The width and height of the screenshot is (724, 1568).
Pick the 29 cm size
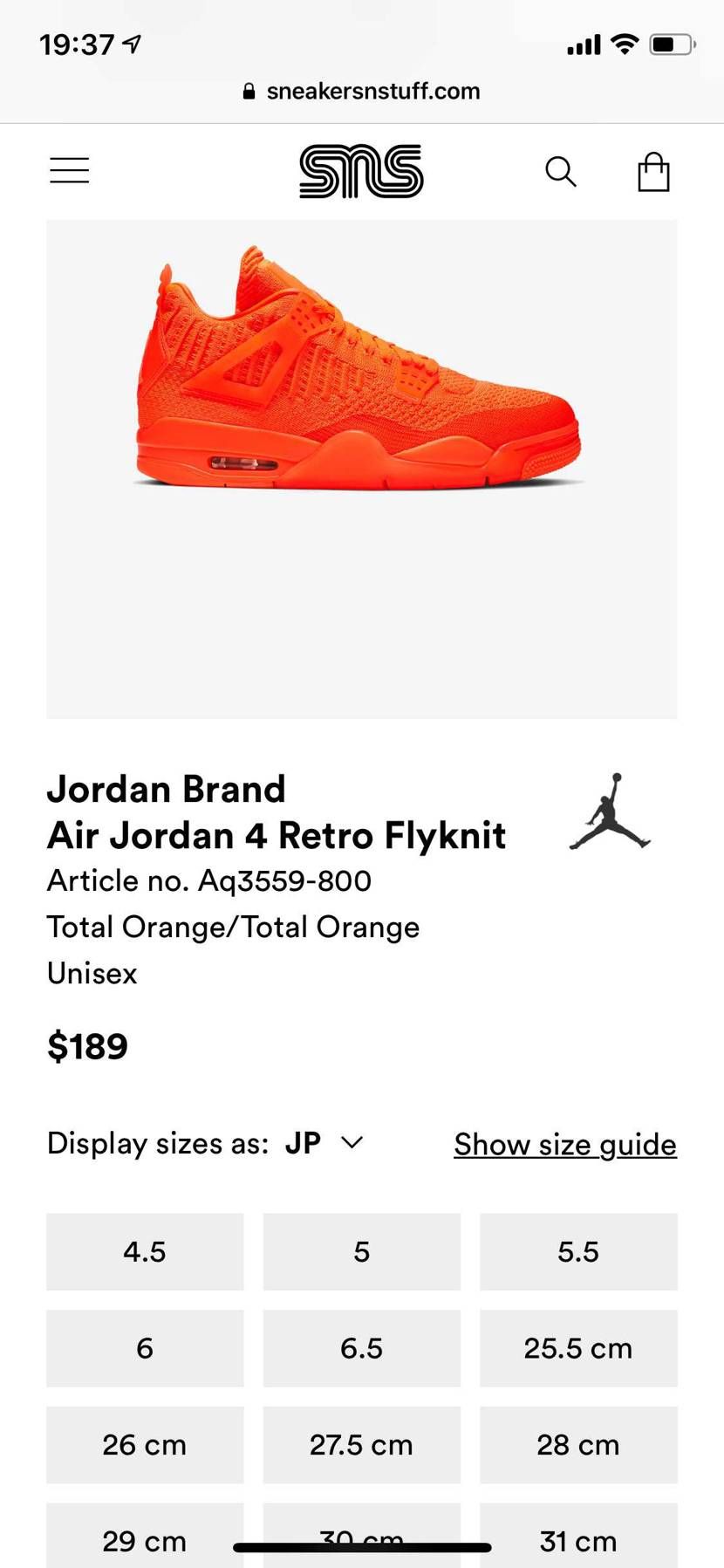pos(145,1539)
